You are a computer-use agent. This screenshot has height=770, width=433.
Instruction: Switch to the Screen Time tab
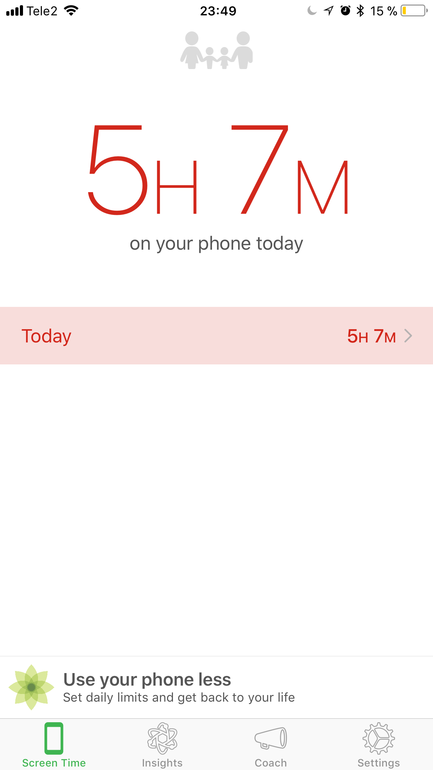[x=54, y=745]
